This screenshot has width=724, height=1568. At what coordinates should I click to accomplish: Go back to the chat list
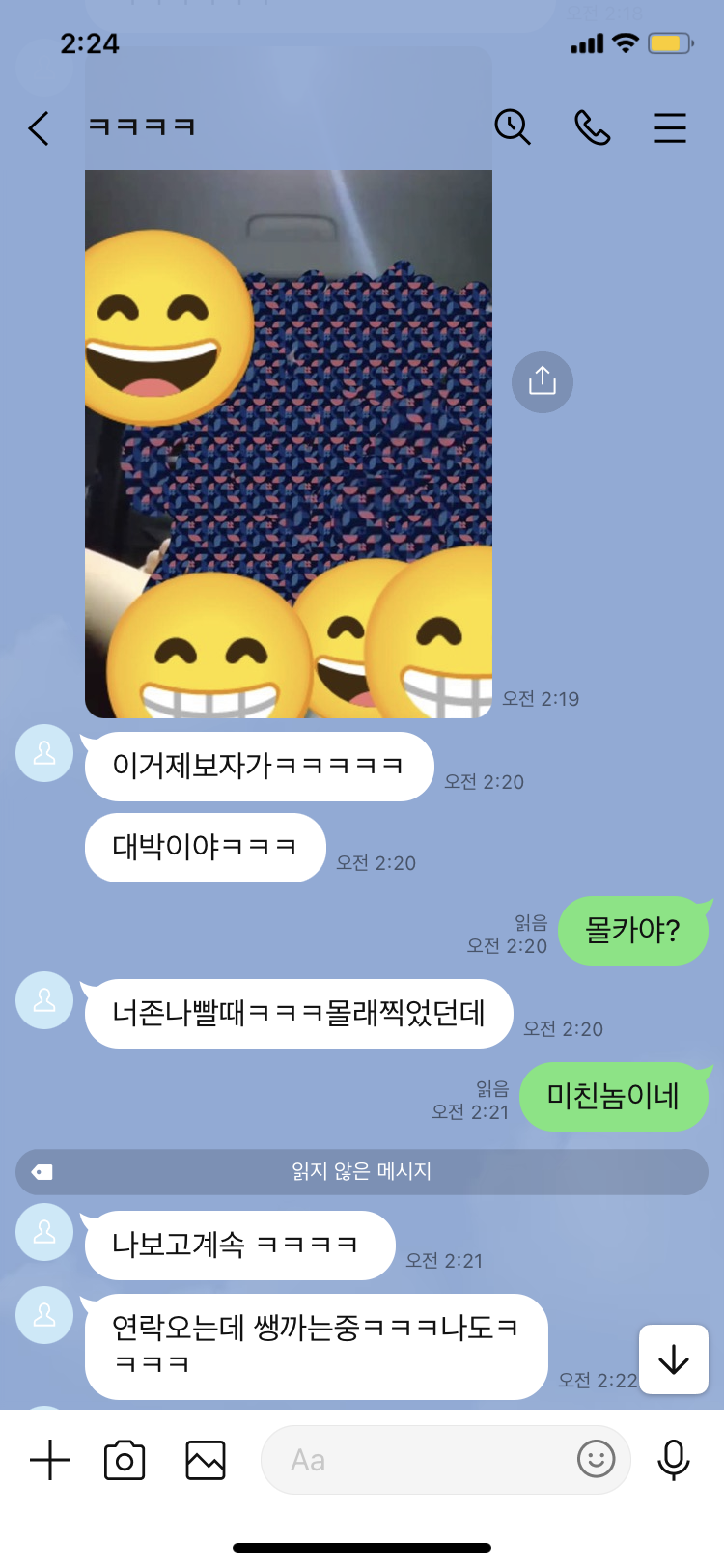(x=39, y=127)
